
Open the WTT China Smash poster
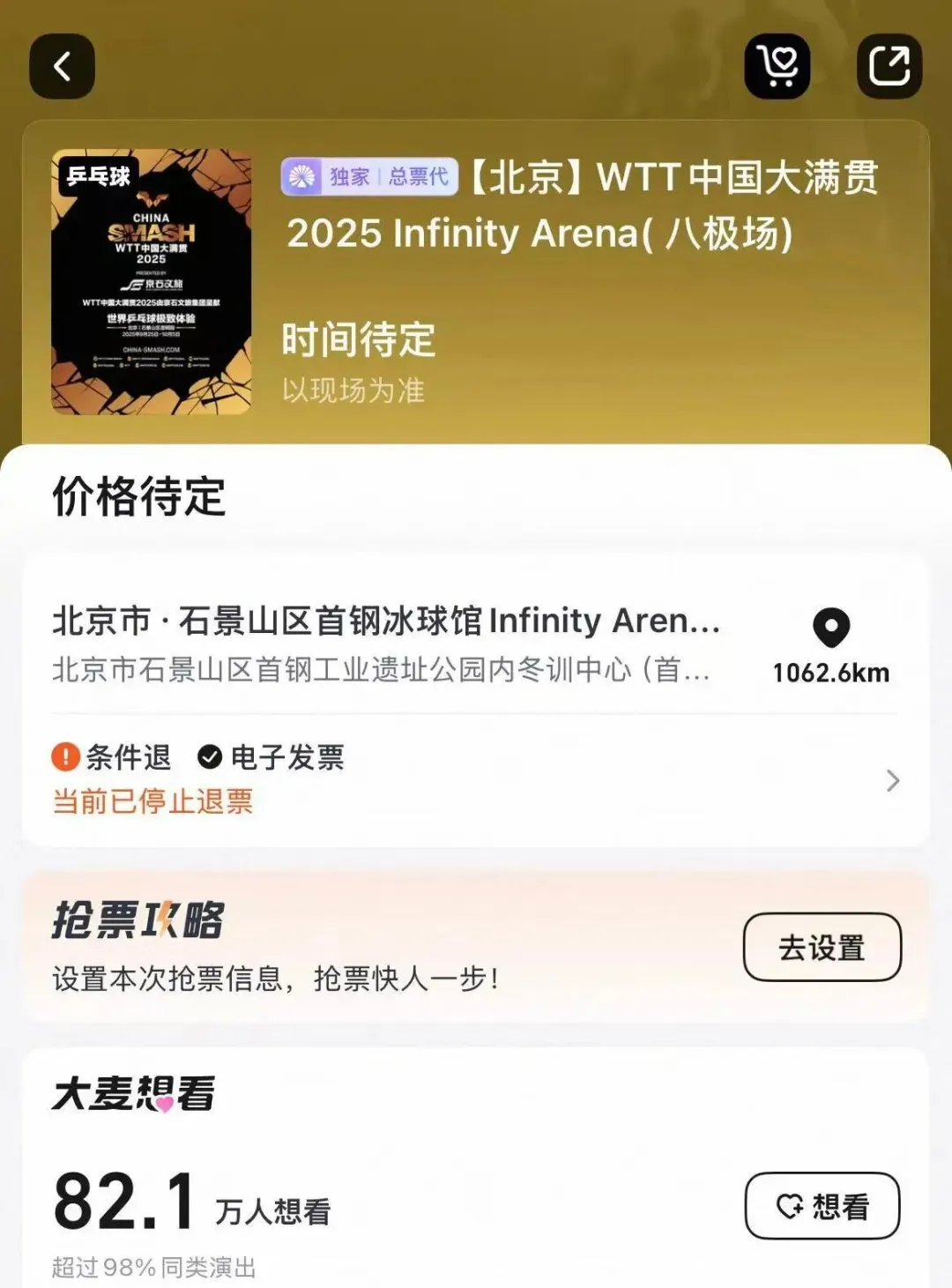(152, 282)
